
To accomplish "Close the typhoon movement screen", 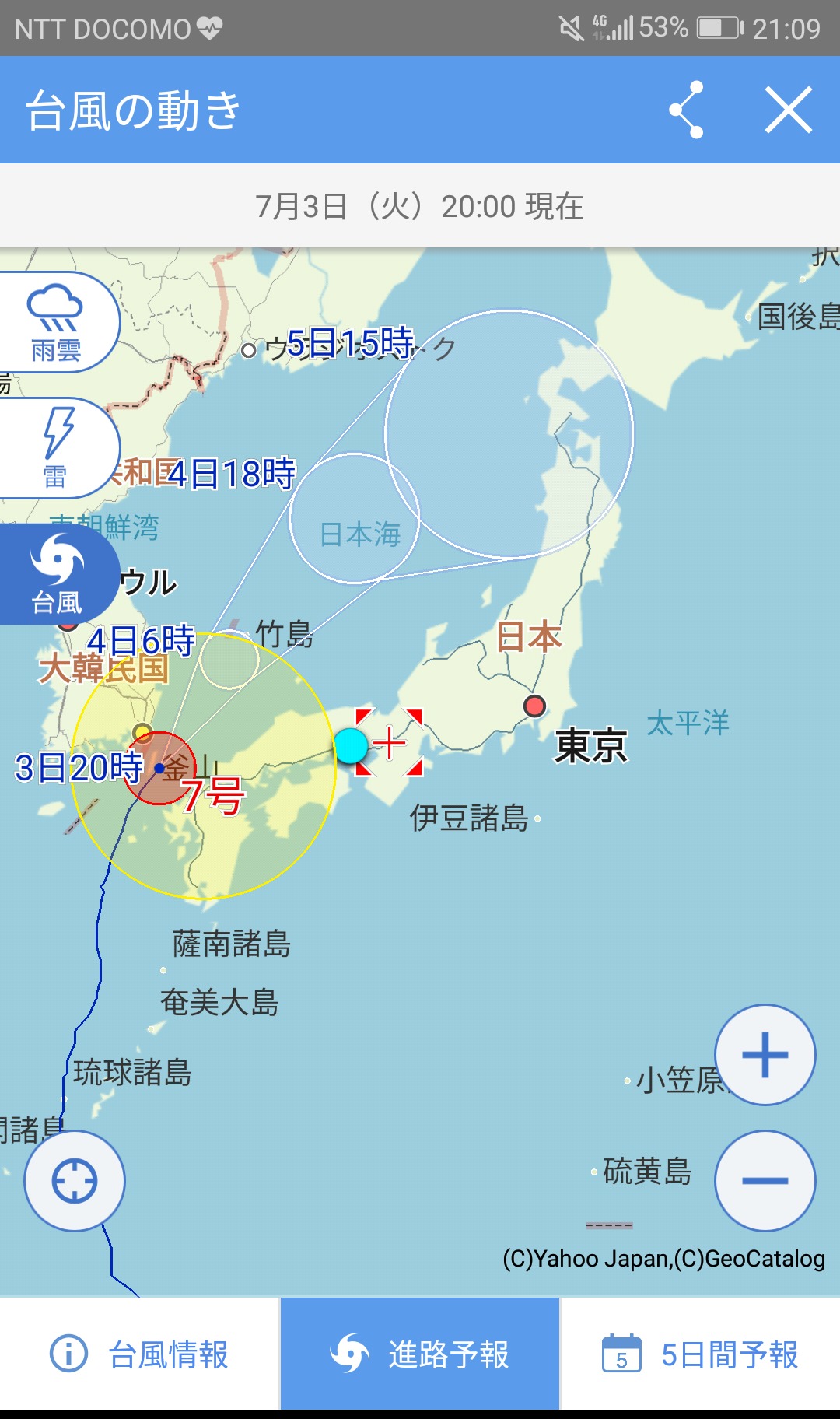I will (789, 110).
